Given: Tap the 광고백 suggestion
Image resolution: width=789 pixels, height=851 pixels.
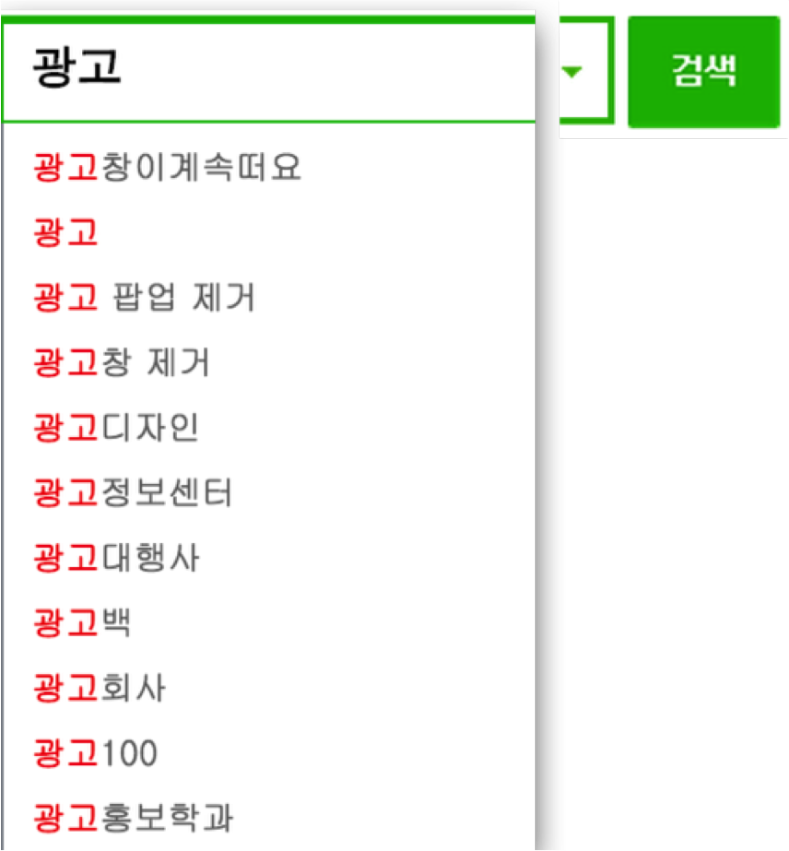Looking at the screenshot, I should click(83, 622).
